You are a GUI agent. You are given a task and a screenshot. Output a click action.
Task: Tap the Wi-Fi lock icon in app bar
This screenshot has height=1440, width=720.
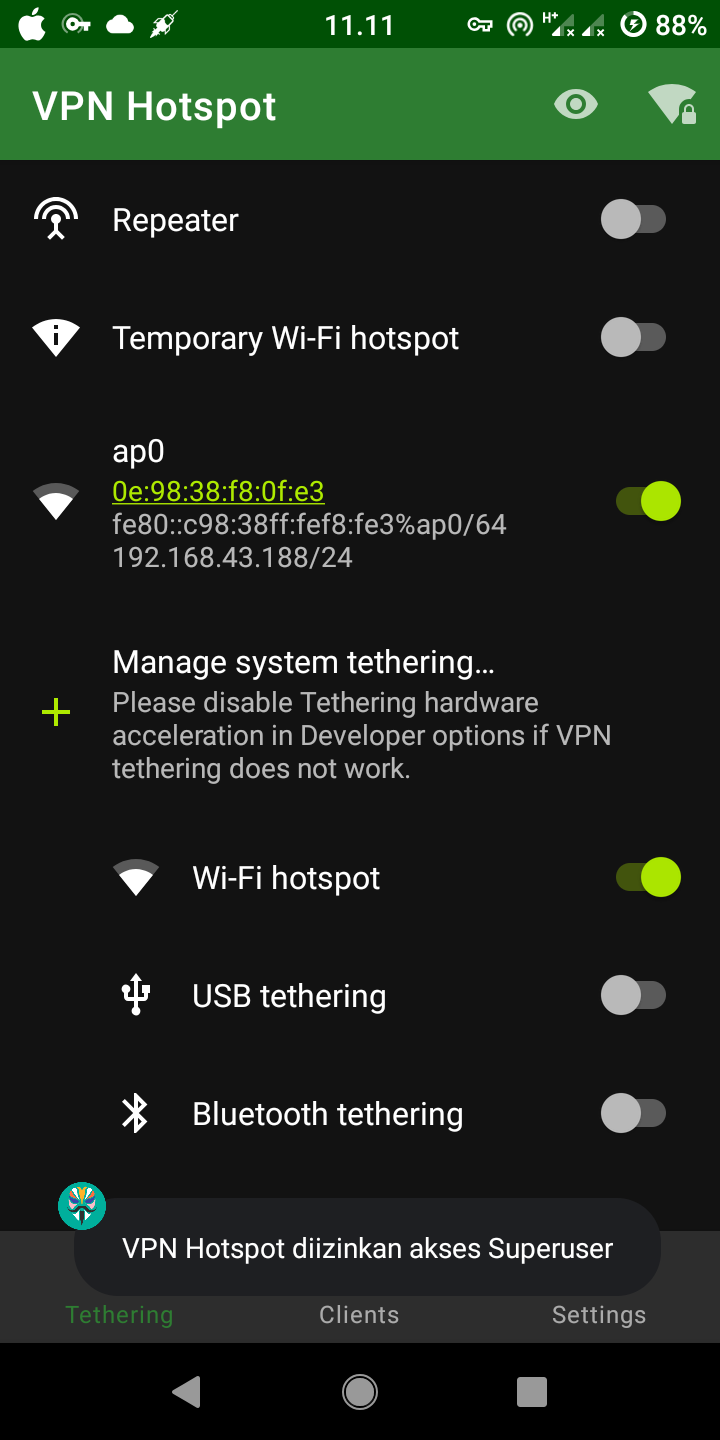click(x=672, y=105)
